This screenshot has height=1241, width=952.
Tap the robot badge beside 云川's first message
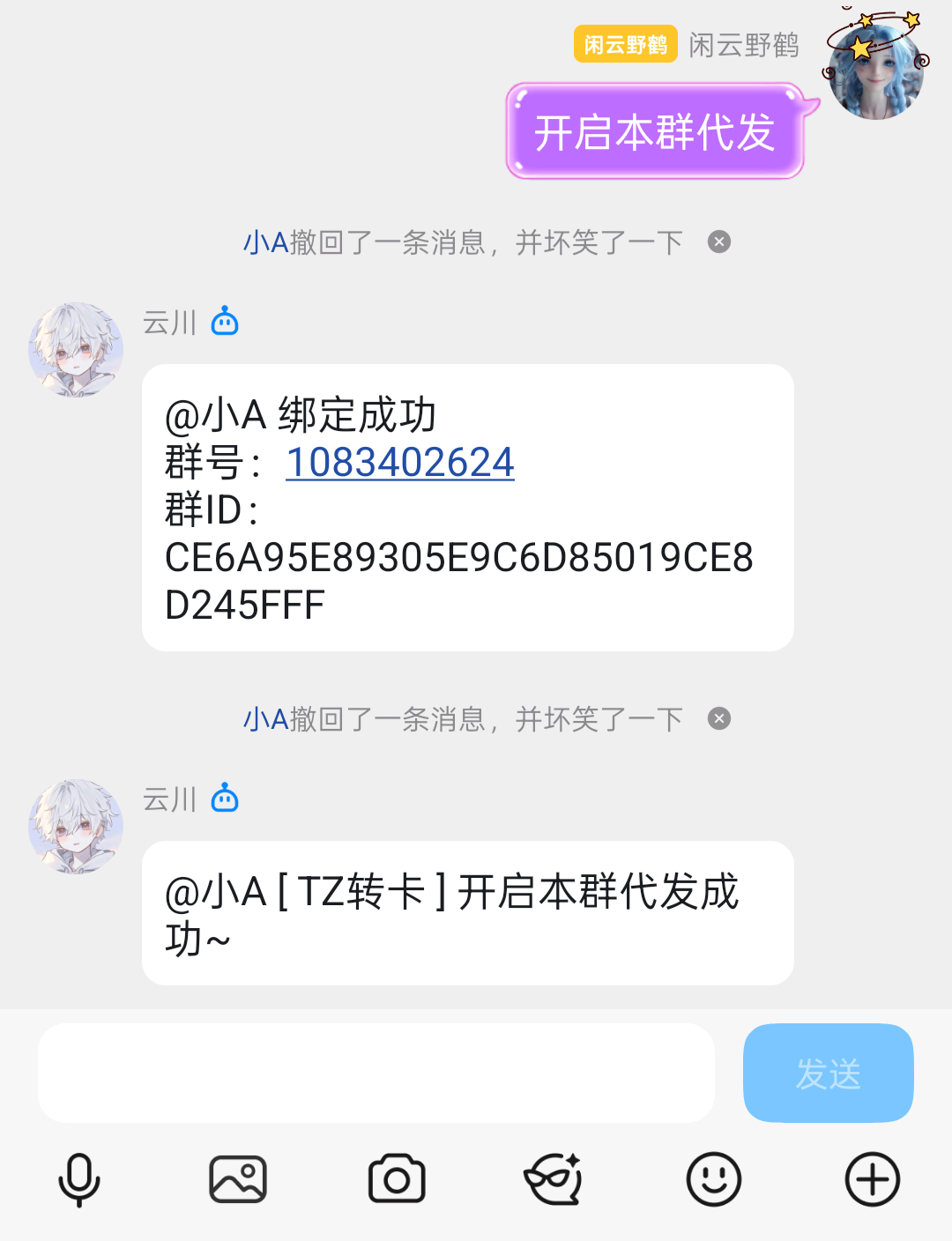(x=224, y=322)
